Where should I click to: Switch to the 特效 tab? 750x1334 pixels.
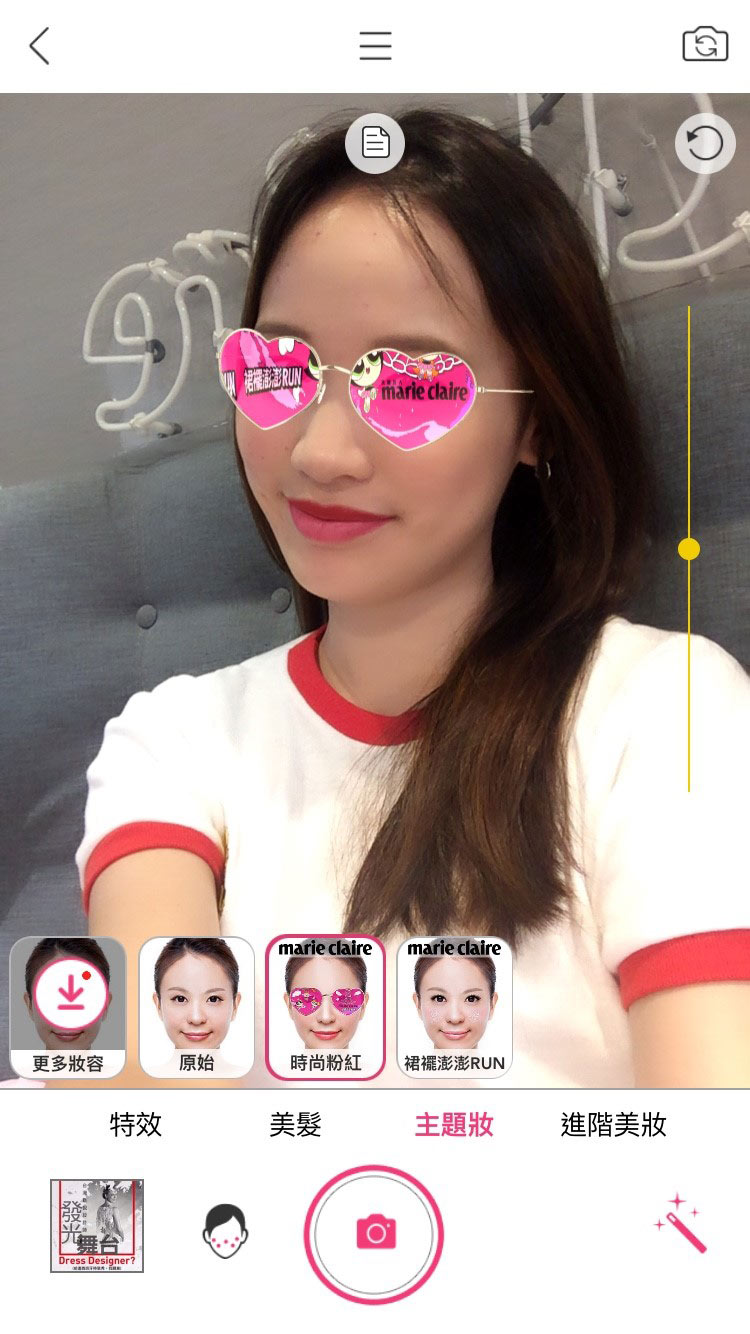tap(136, 1124)
